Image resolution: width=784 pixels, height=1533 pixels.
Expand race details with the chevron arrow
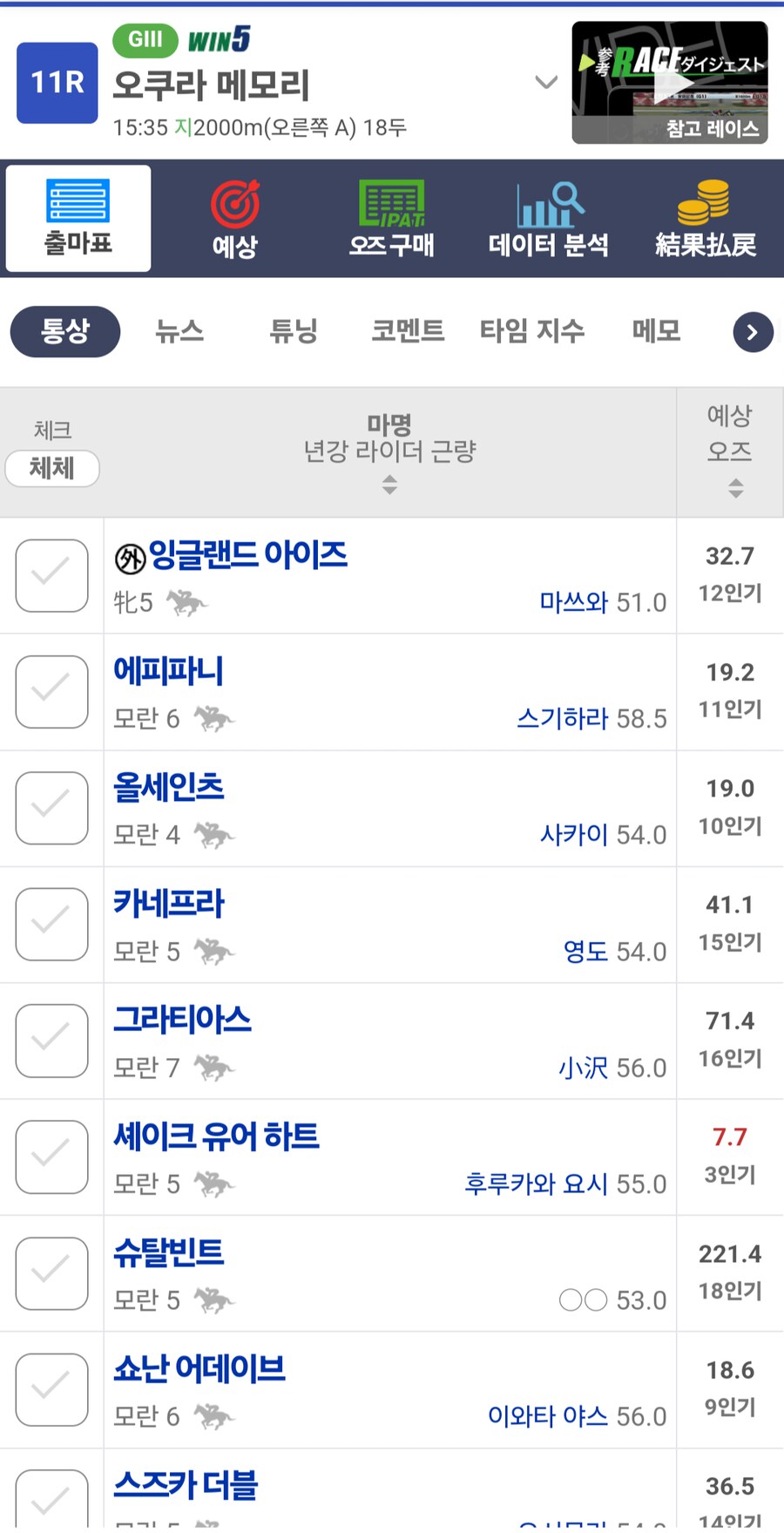tap(546, 83)
